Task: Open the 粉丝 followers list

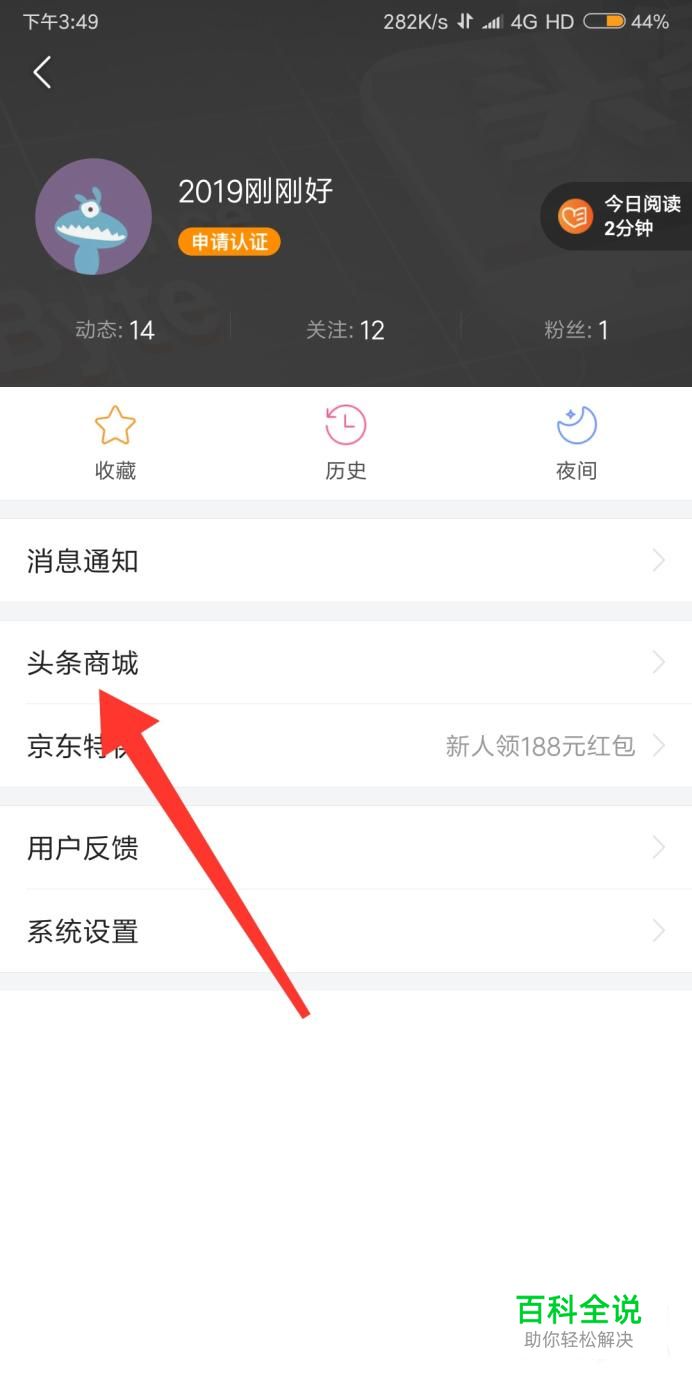Action: point(576,330)
